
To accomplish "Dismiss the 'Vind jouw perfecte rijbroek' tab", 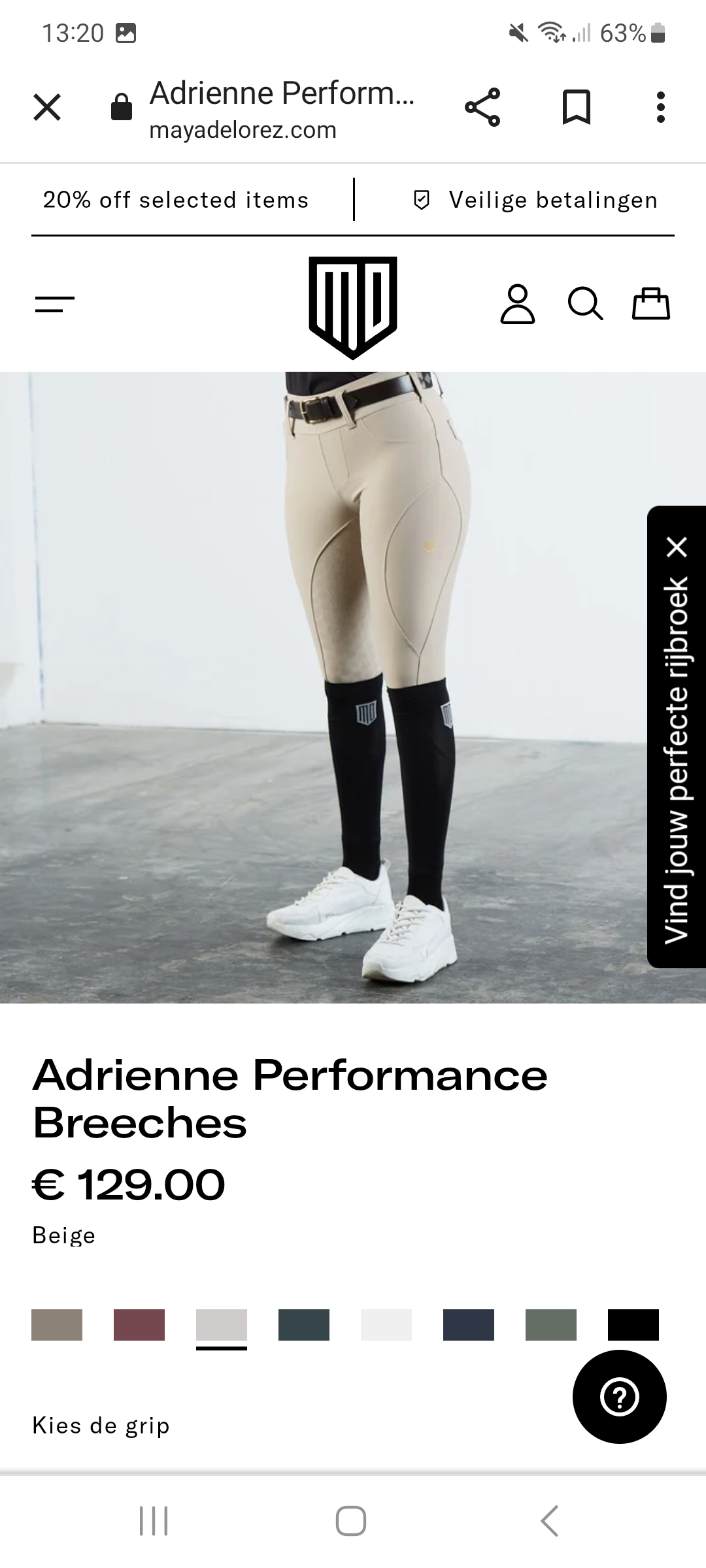I will (678, 547).
